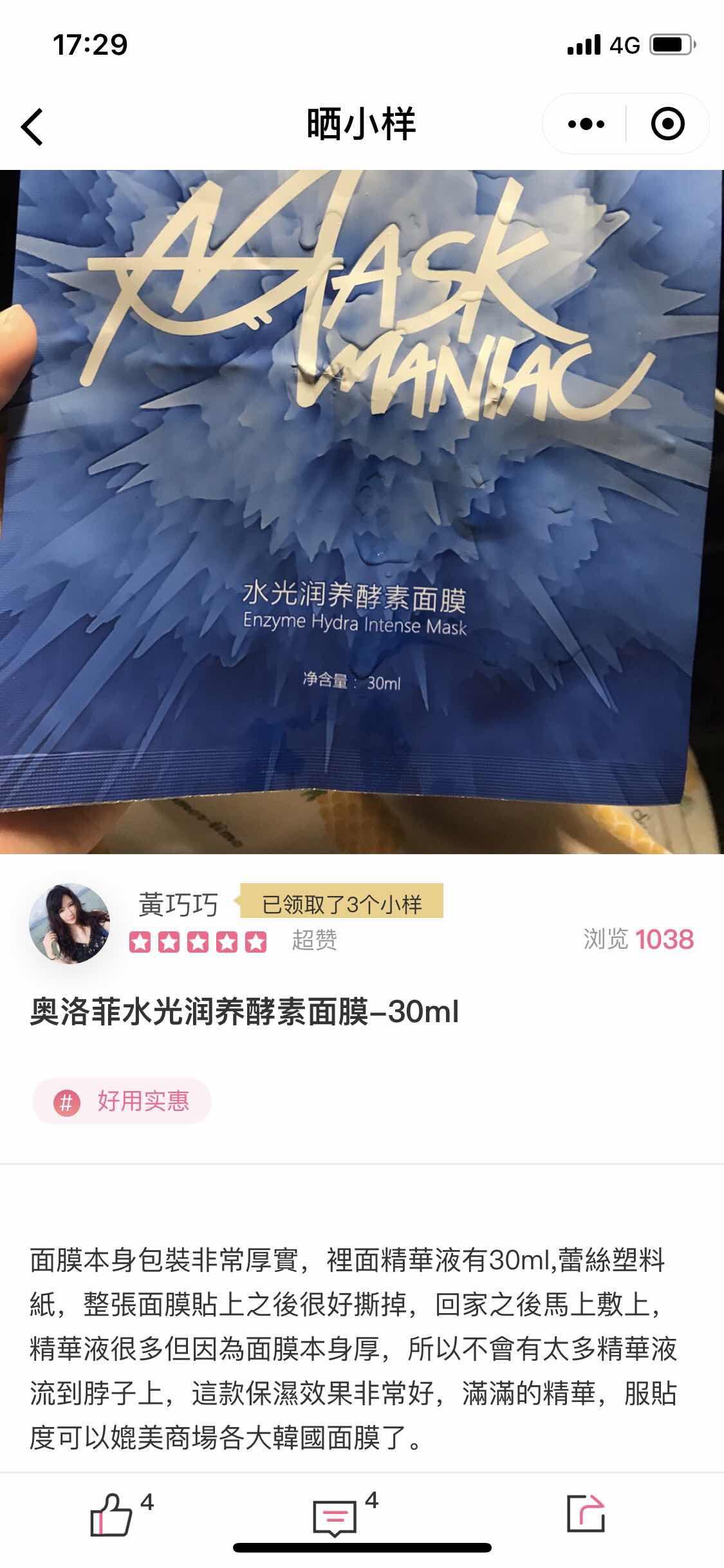724x1568 pixels.
Task: View 黃巧巧's profile avatar
Action: coord(70,923)
